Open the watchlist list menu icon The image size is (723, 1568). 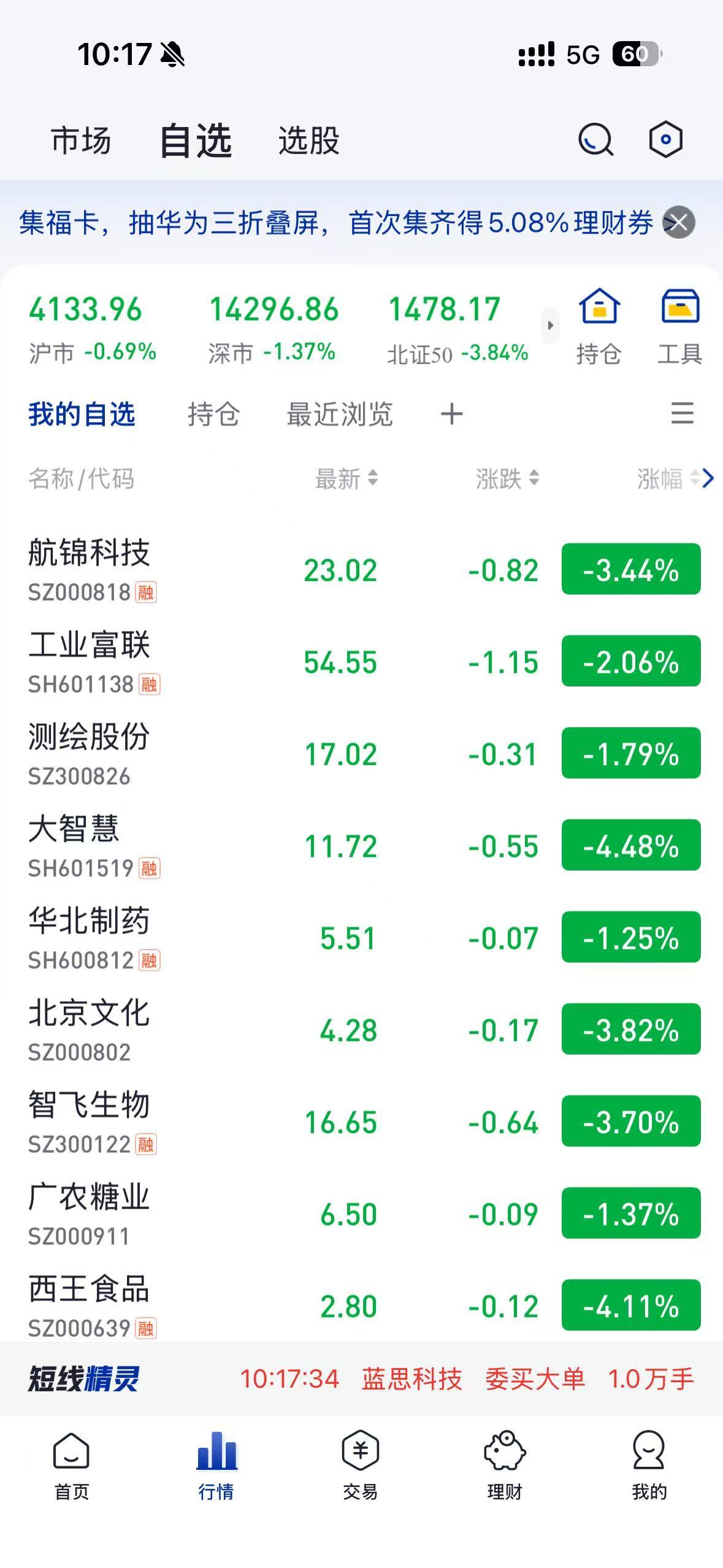682,413
